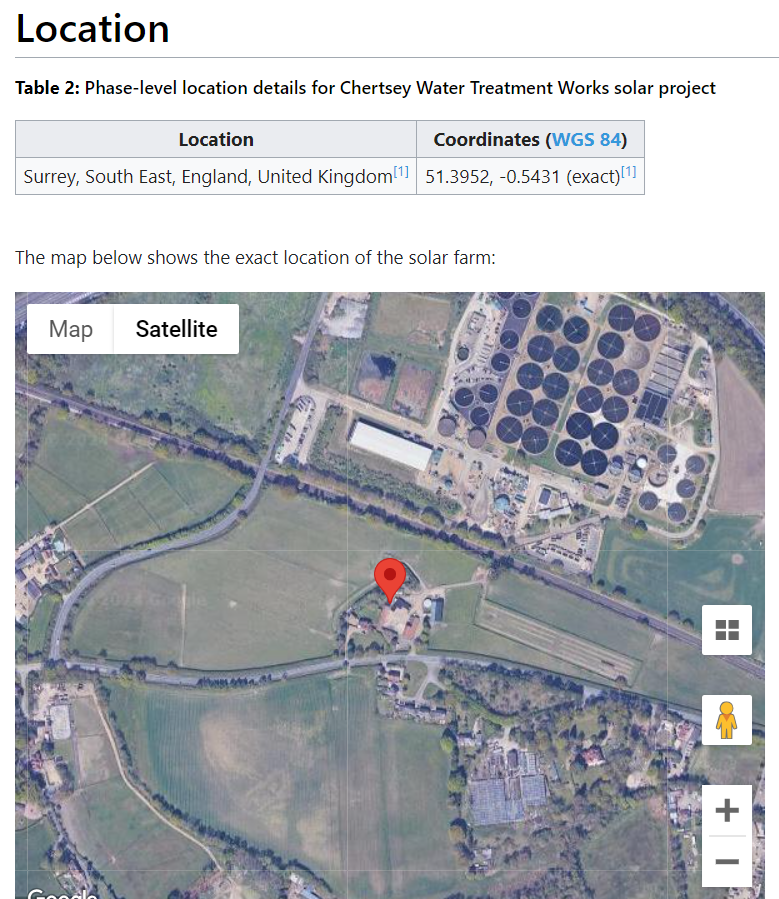Tap the red location pin on map
Viewport: 779px width, 899px height.
tap(389, 578)
